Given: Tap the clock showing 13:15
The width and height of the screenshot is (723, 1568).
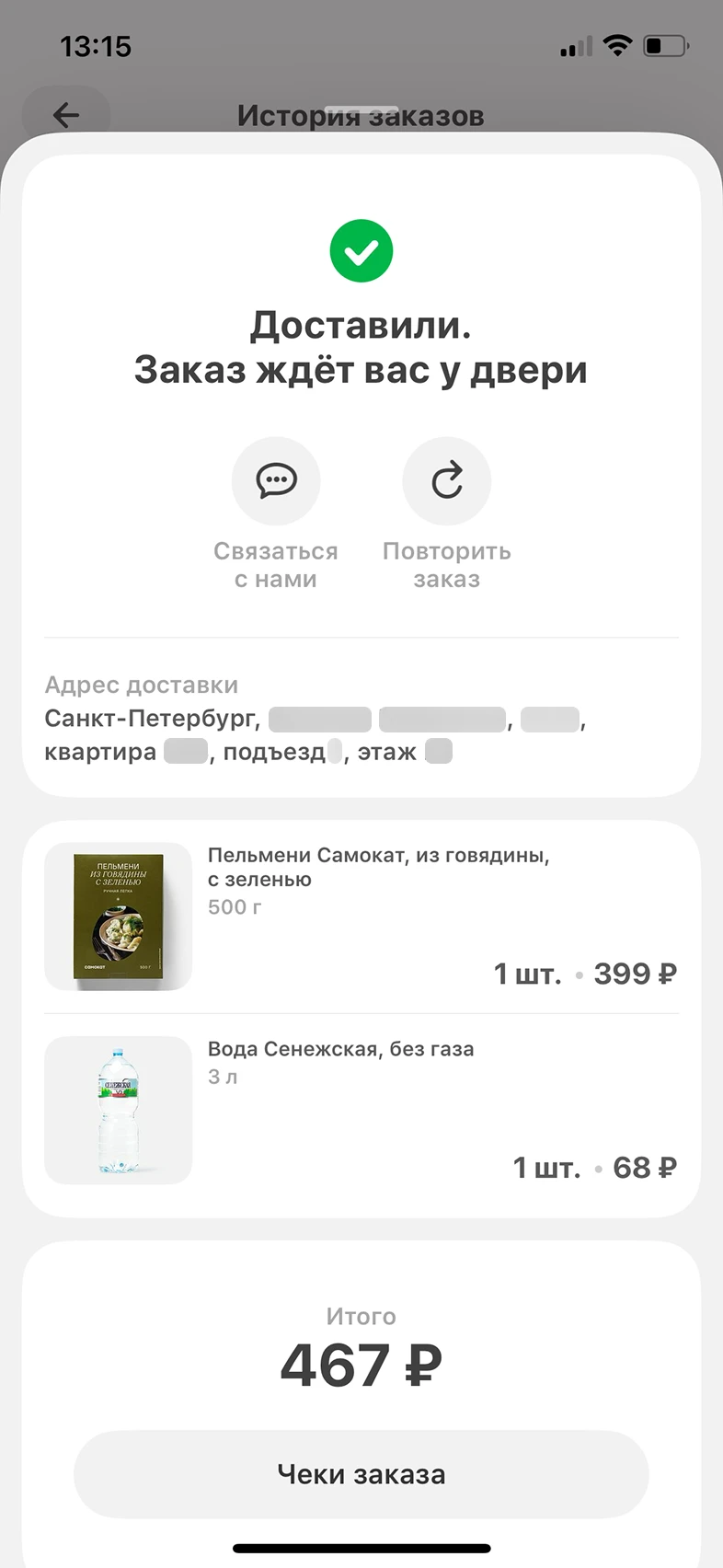Looking at the screenshot, I should (x=96, y=46).
